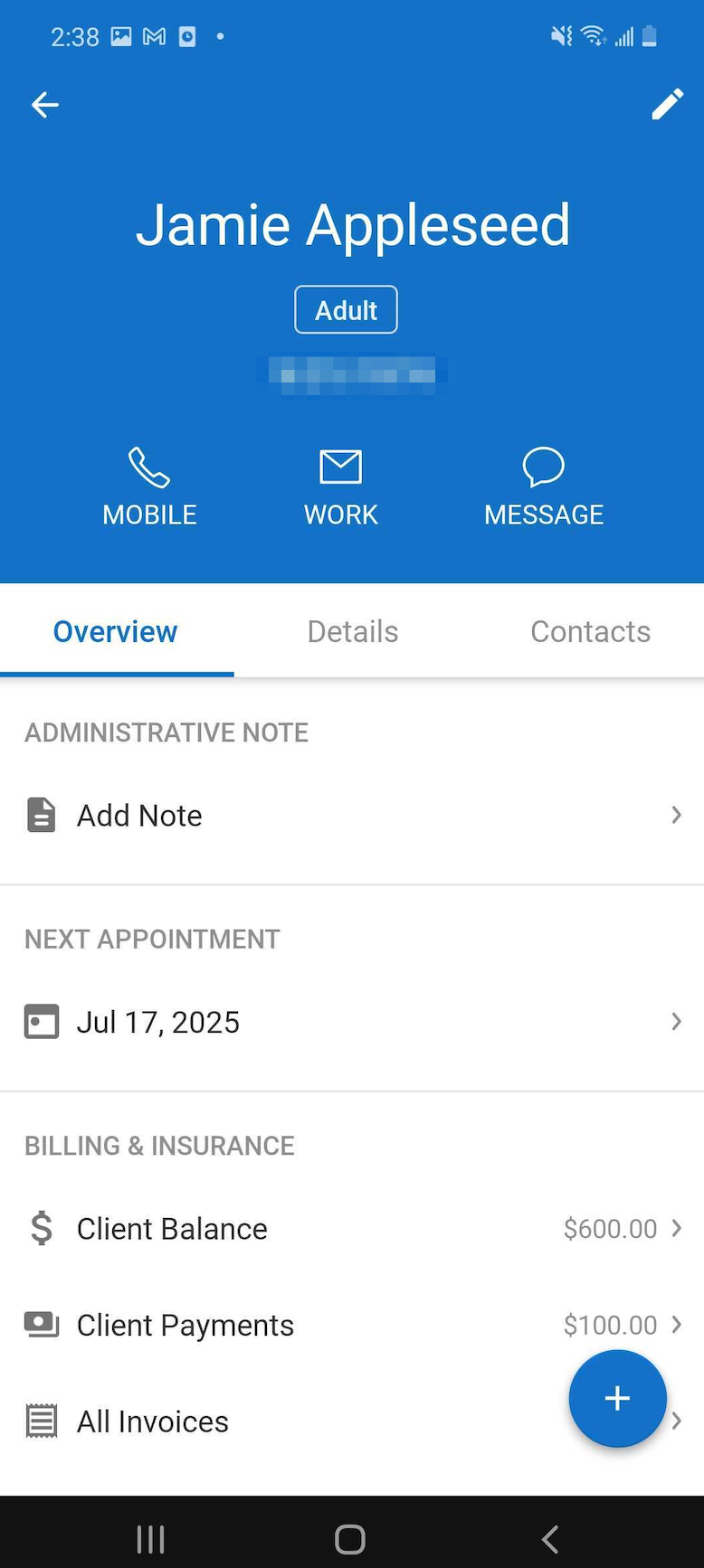Call Jamie's mobile number
Screen dimensions: 704x1568
coord(149,486)
